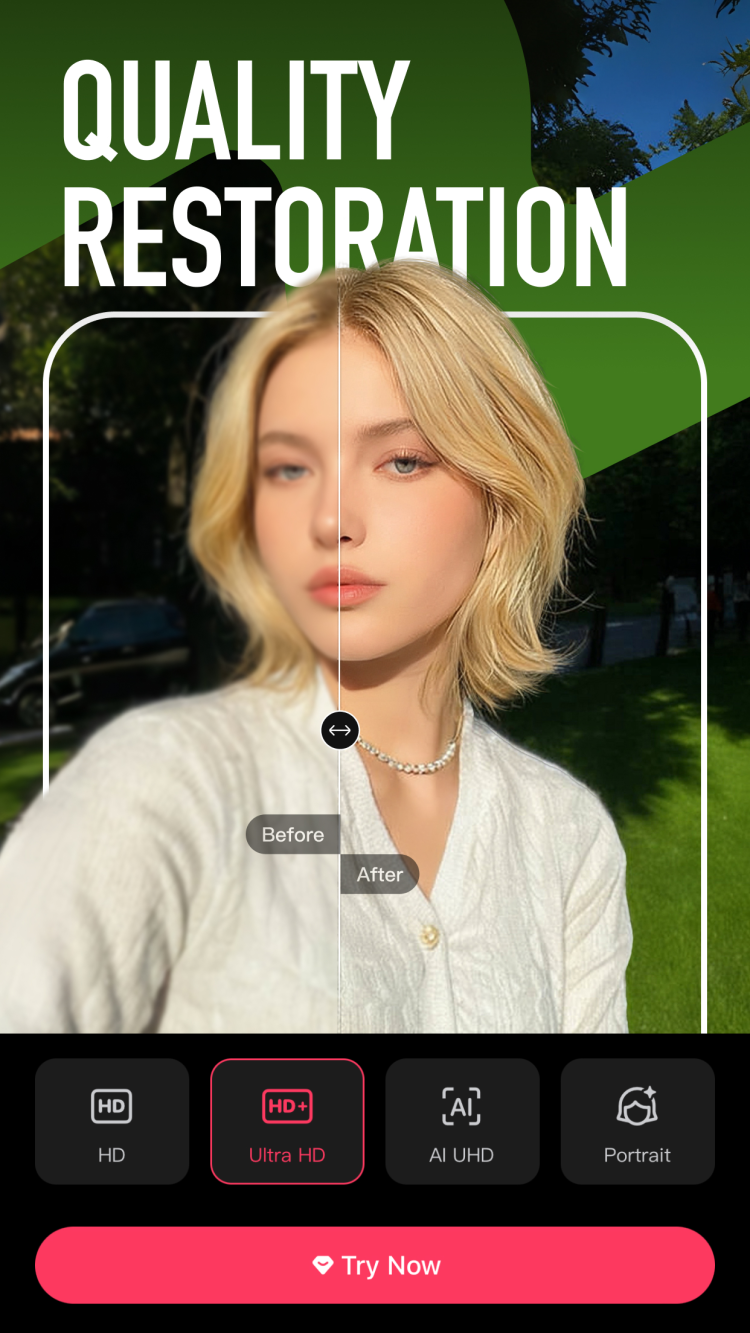Tap the before/after comparison slider handle
The height and width of the screenshot is (1333, 750).
pos(340,730)
